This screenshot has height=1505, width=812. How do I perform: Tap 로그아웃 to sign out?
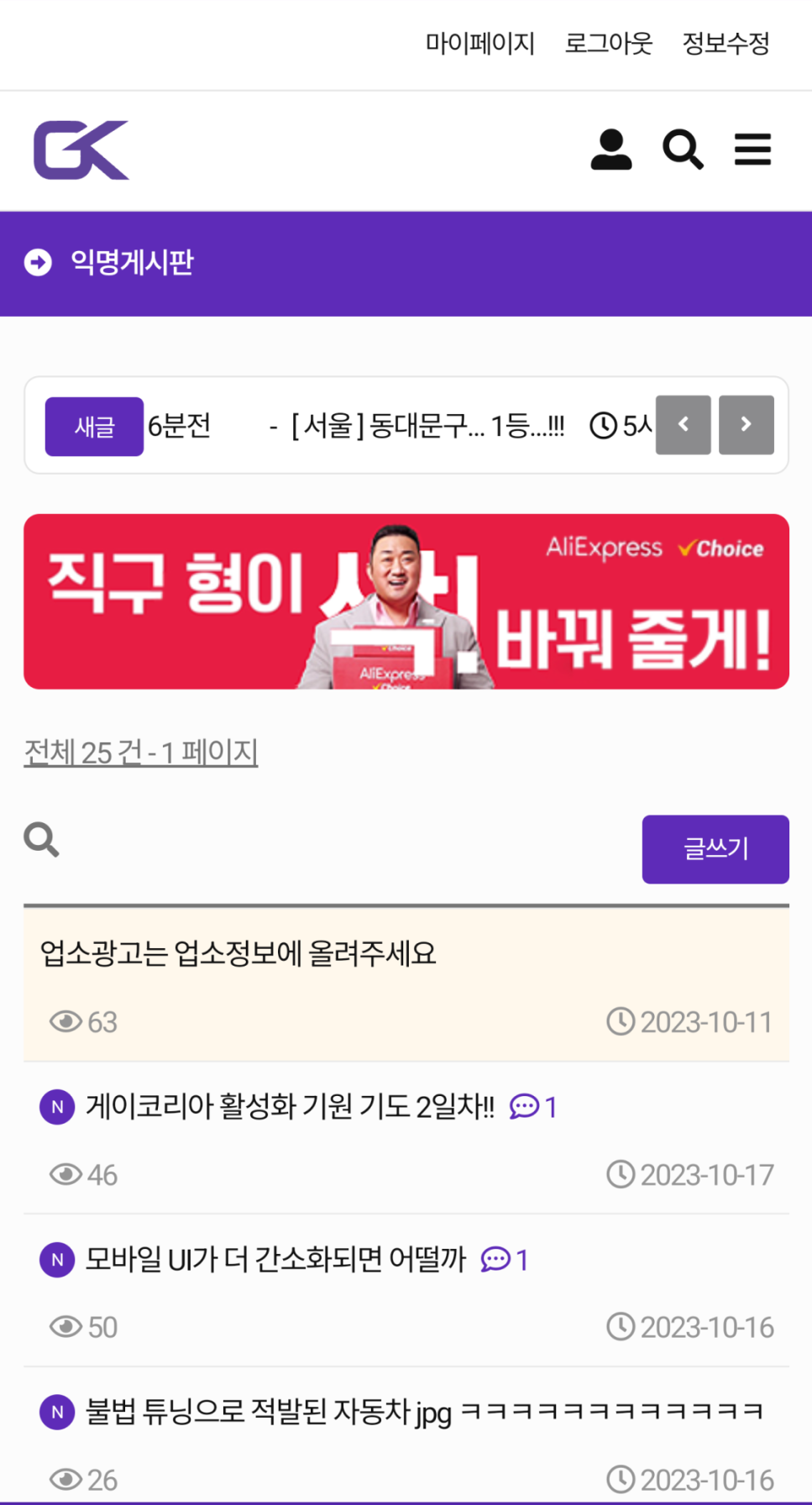point(608,43)
